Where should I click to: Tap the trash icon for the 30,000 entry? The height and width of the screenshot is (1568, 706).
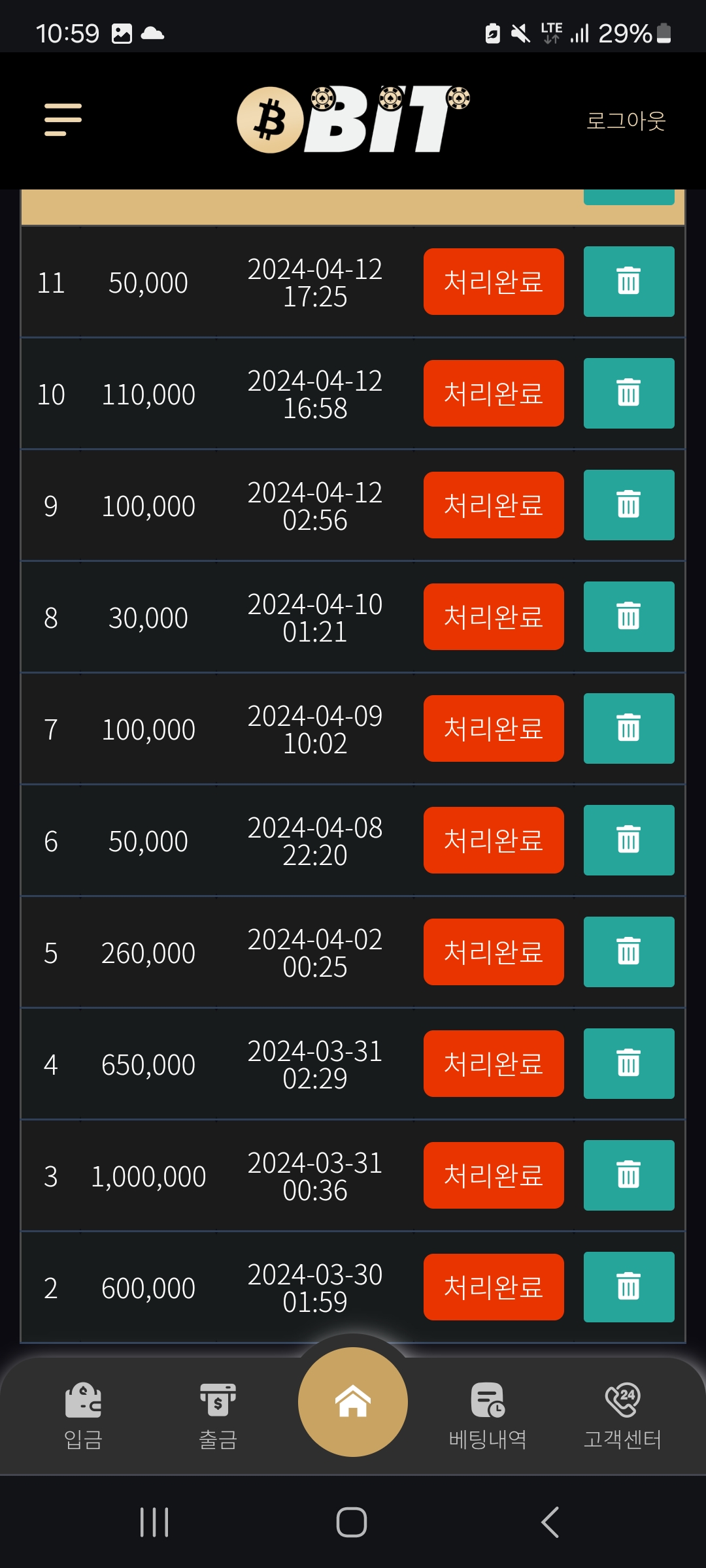point(629,617)
